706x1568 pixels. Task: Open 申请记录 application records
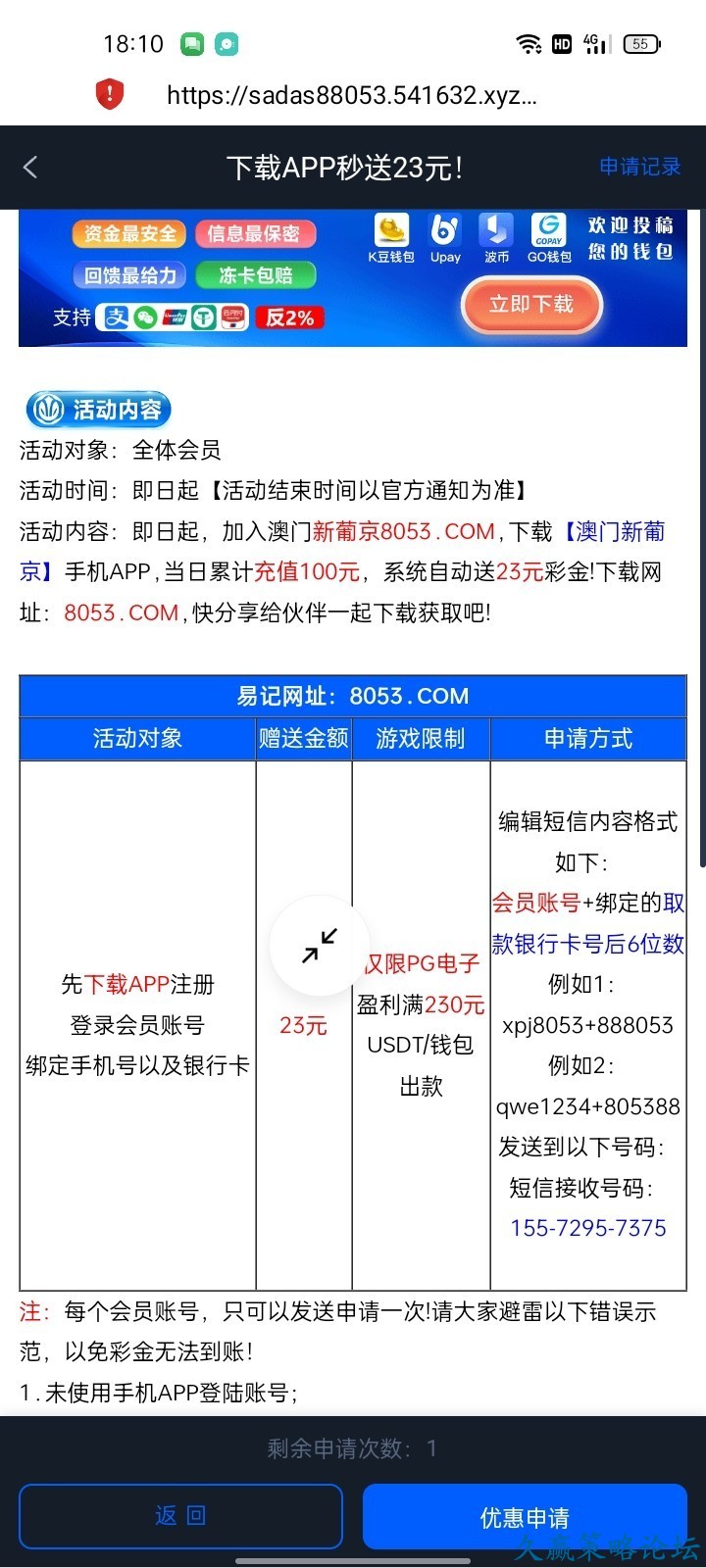click(x=639, y=167)
